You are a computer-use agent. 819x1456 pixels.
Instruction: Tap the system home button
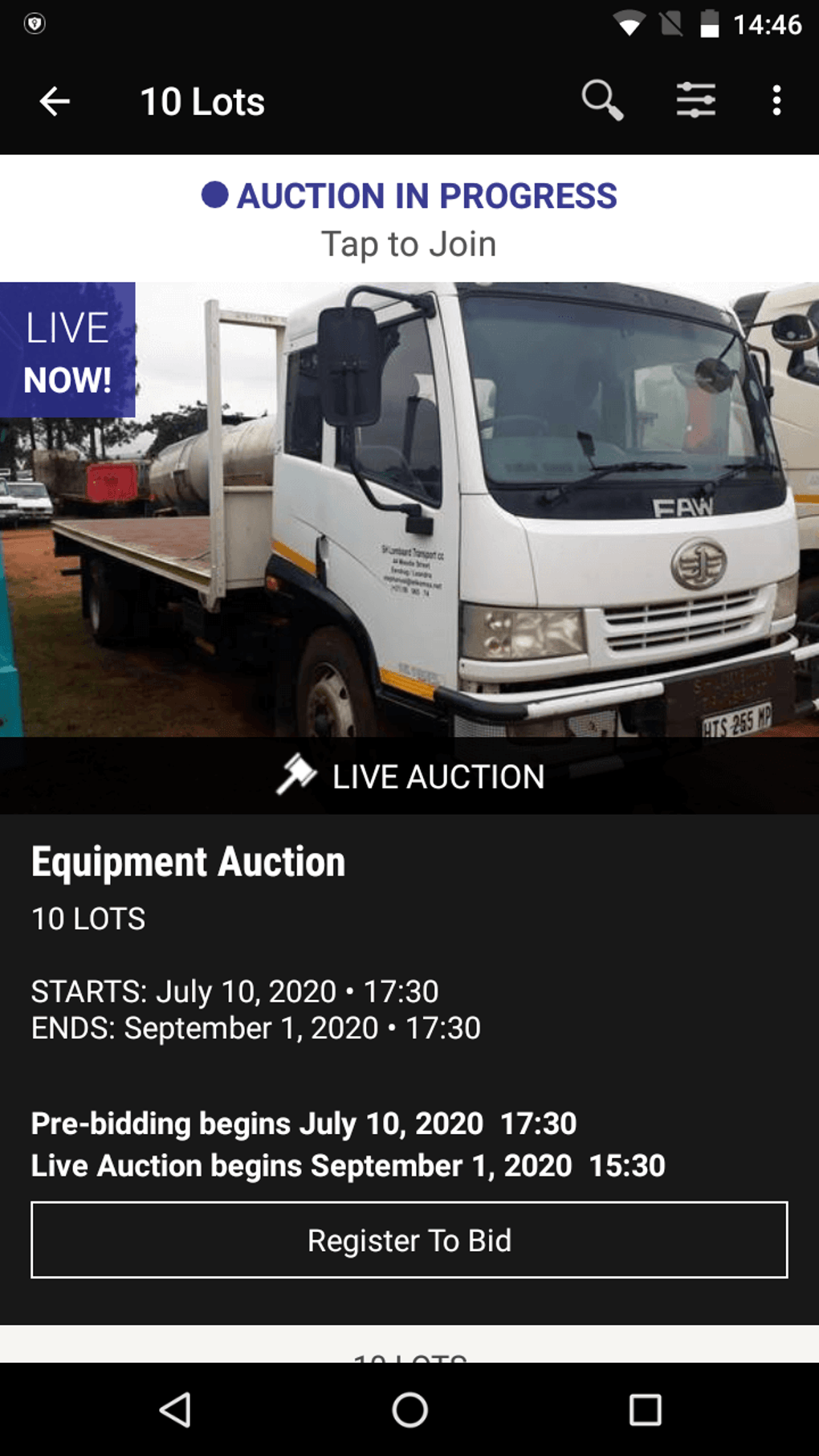(409, 1409)
